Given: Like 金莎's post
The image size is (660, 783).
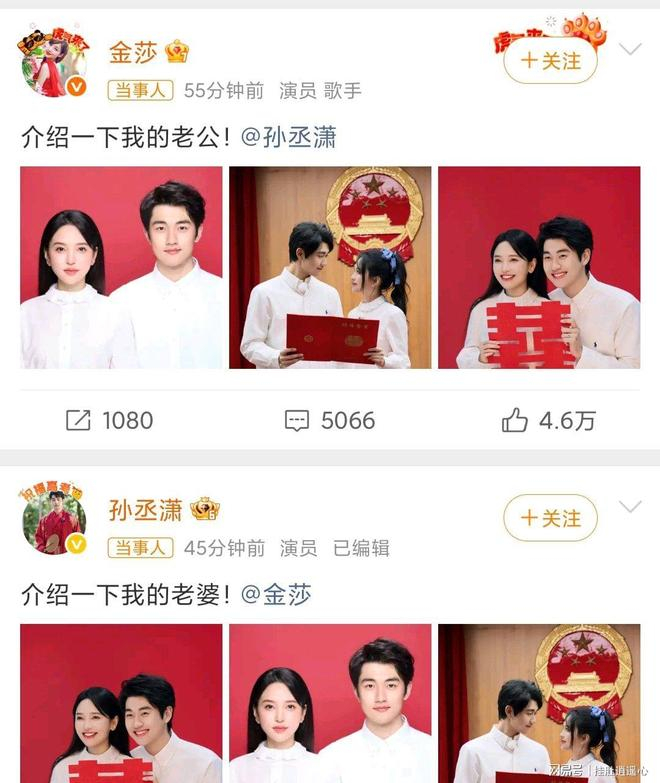Looking at the screenshot, I should coord(549,421).
